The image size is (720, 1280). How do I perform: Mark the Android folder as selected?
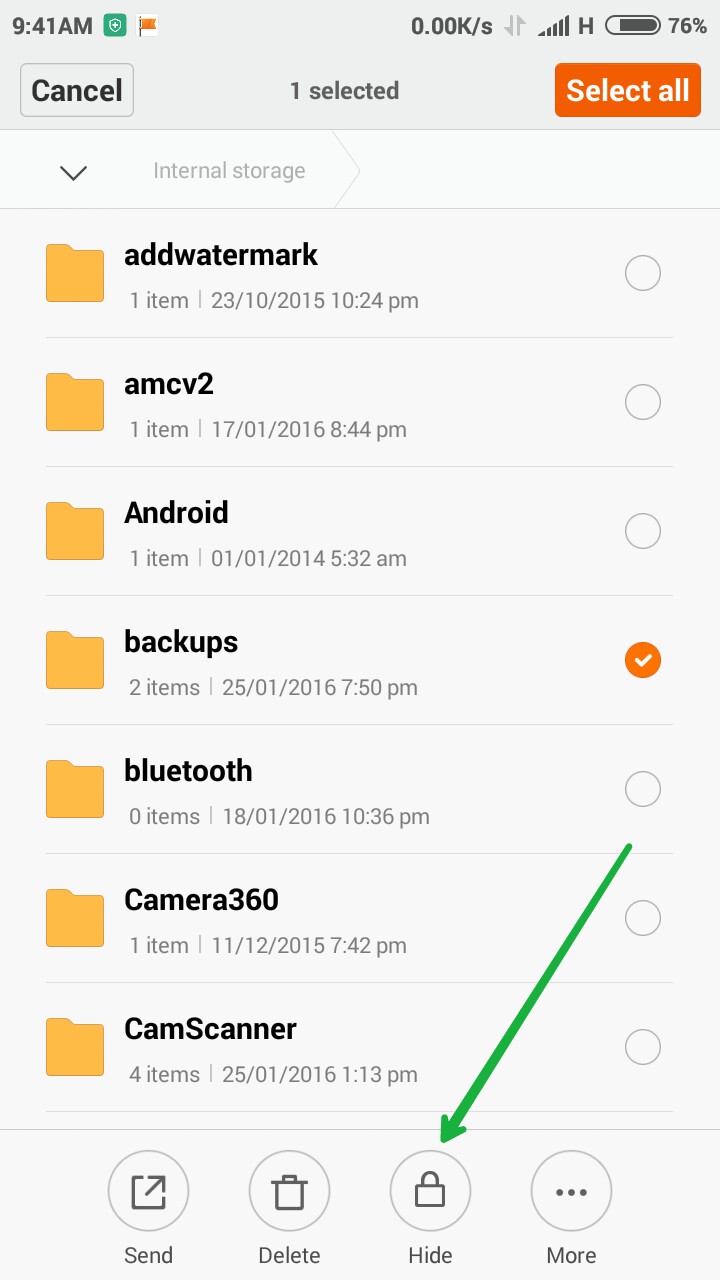click(x=642, y=531)
